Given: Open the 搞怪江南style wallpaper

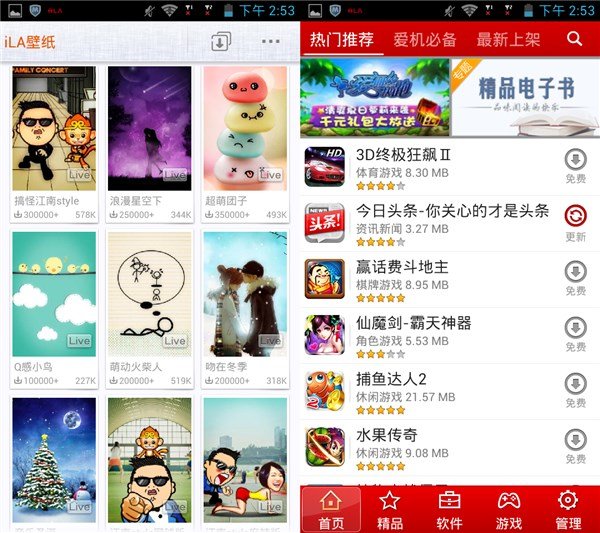Looking at the screenshot, I should (54, 128).
